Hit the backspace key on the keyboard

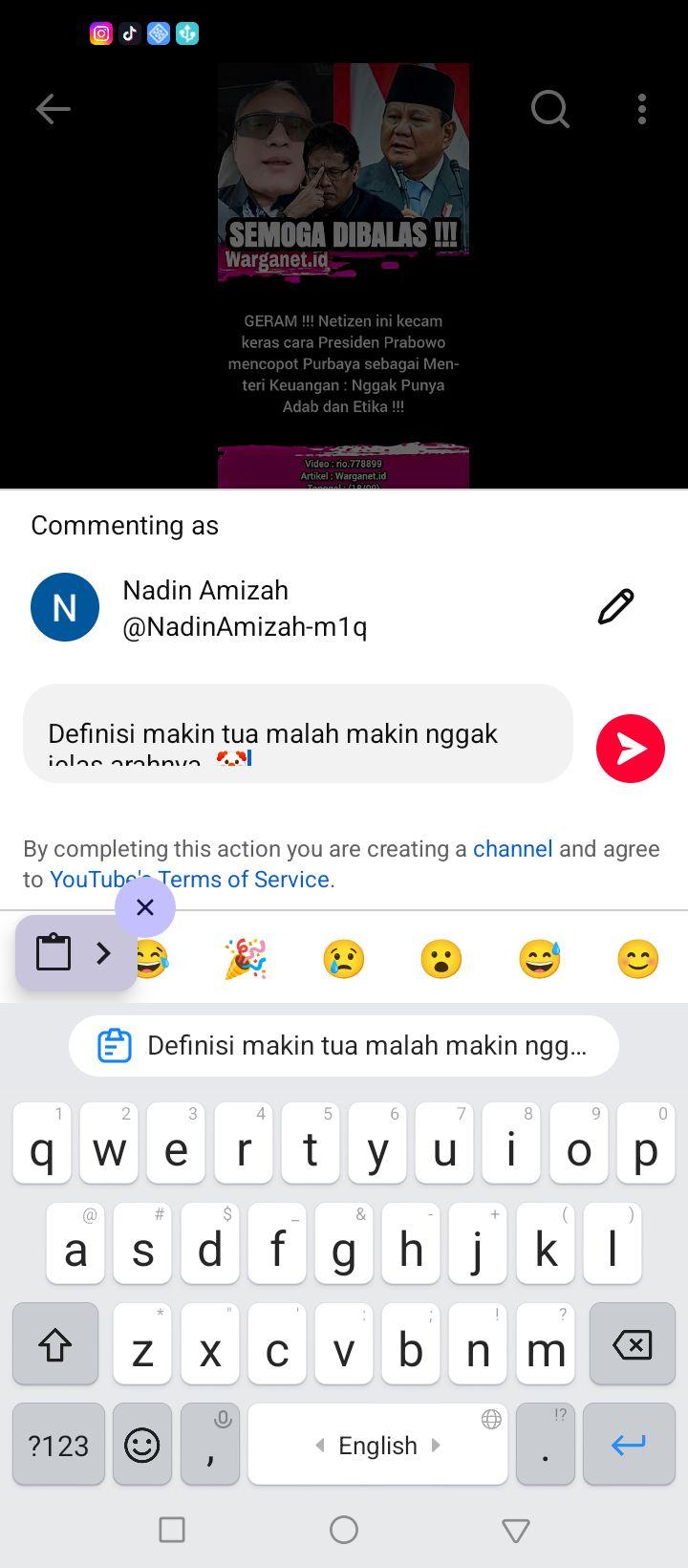pyautogui.click(x=633, y=1344)
